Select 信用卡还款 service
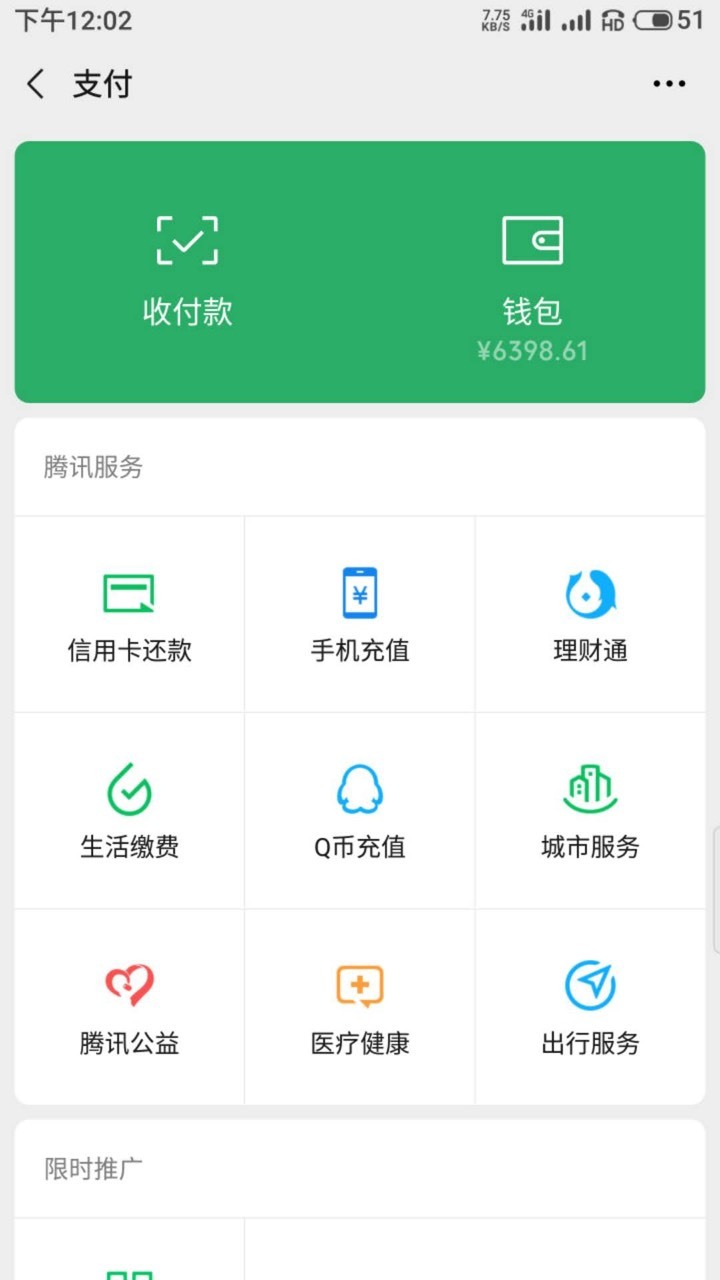The width and height of the screenshot is (720, 1280). [x=130, y=614]
